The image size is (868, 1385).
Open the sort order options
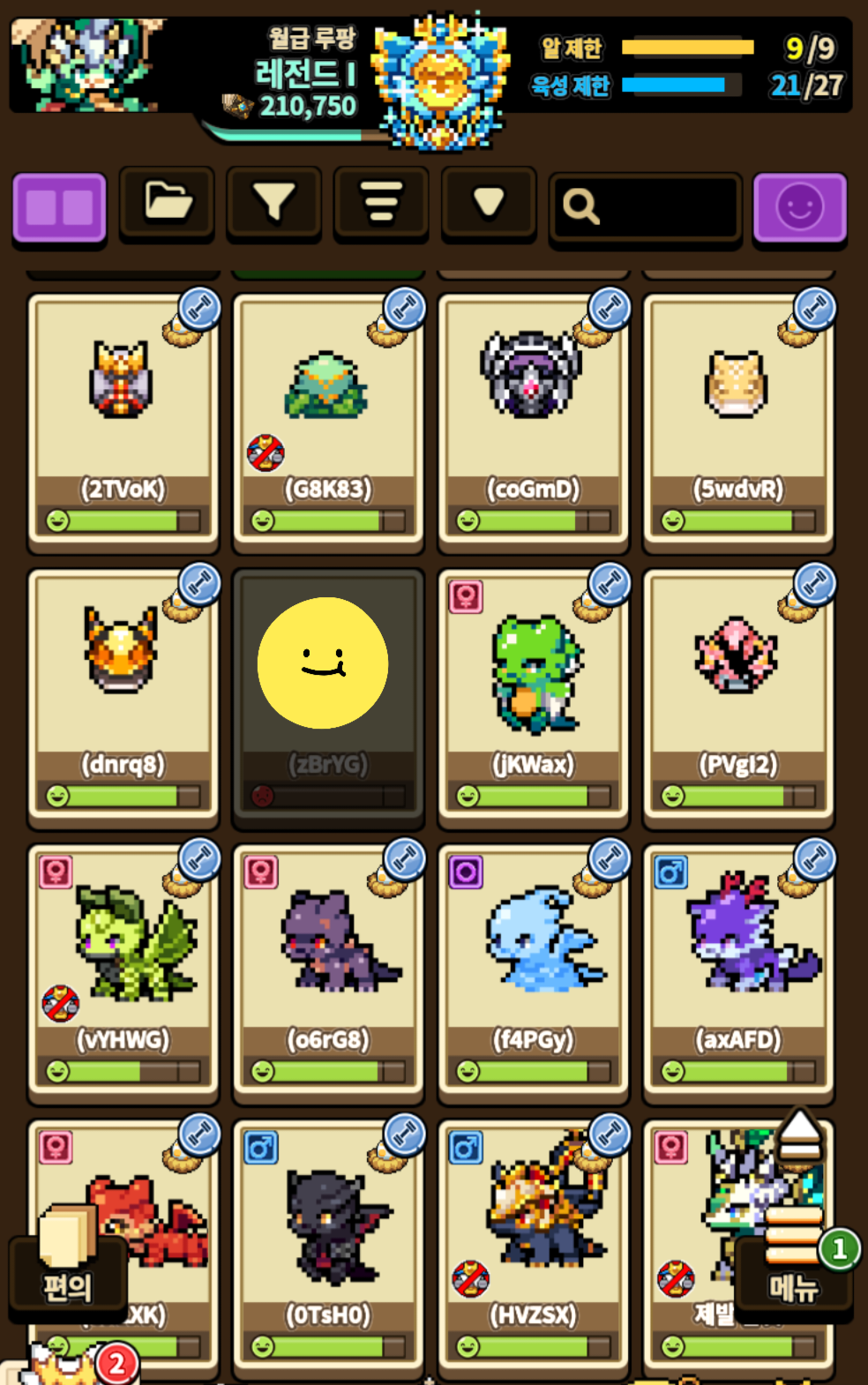coord(381,203)
